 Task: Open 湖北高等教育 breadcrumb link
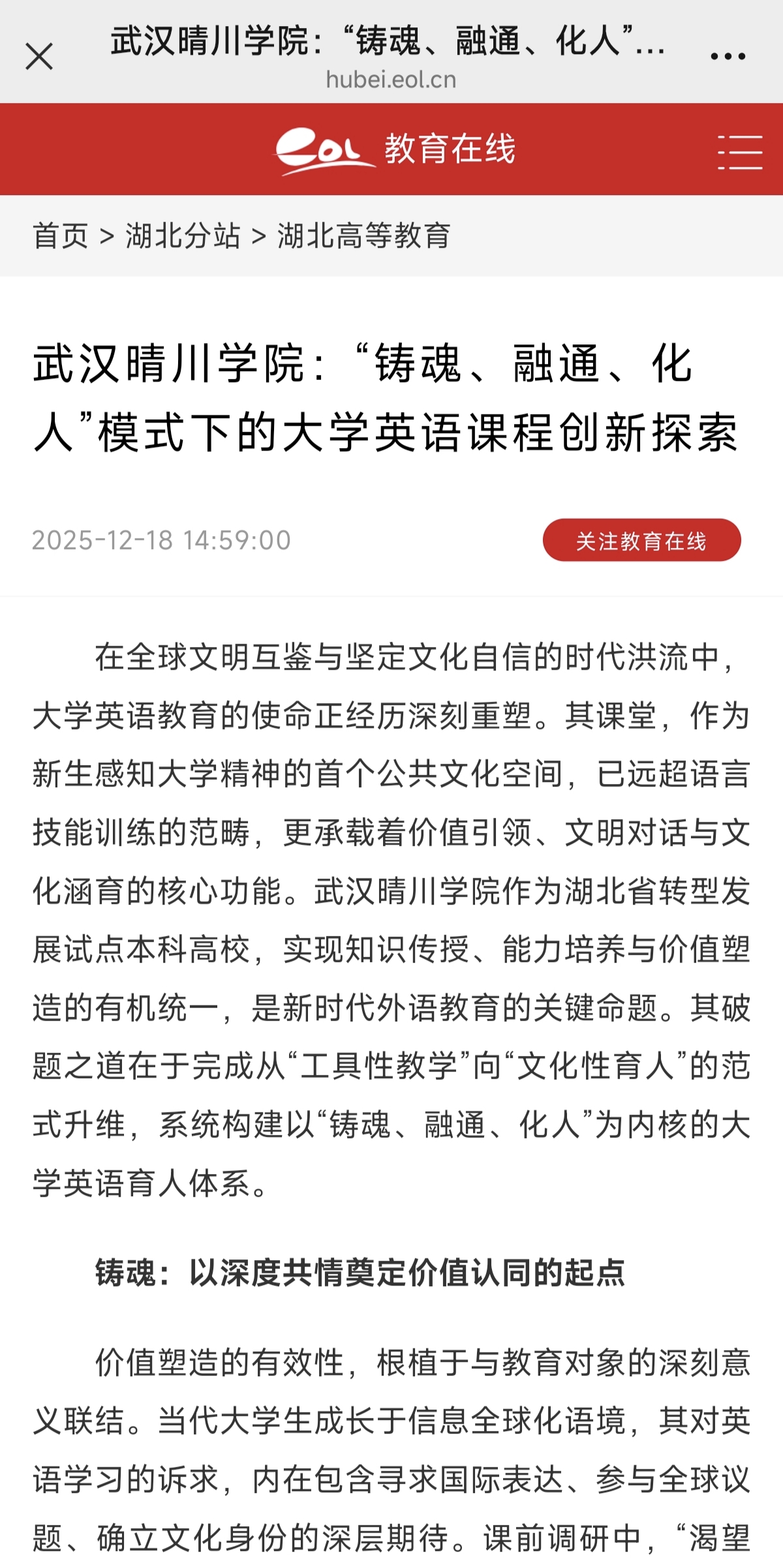(x=363, y=235)
